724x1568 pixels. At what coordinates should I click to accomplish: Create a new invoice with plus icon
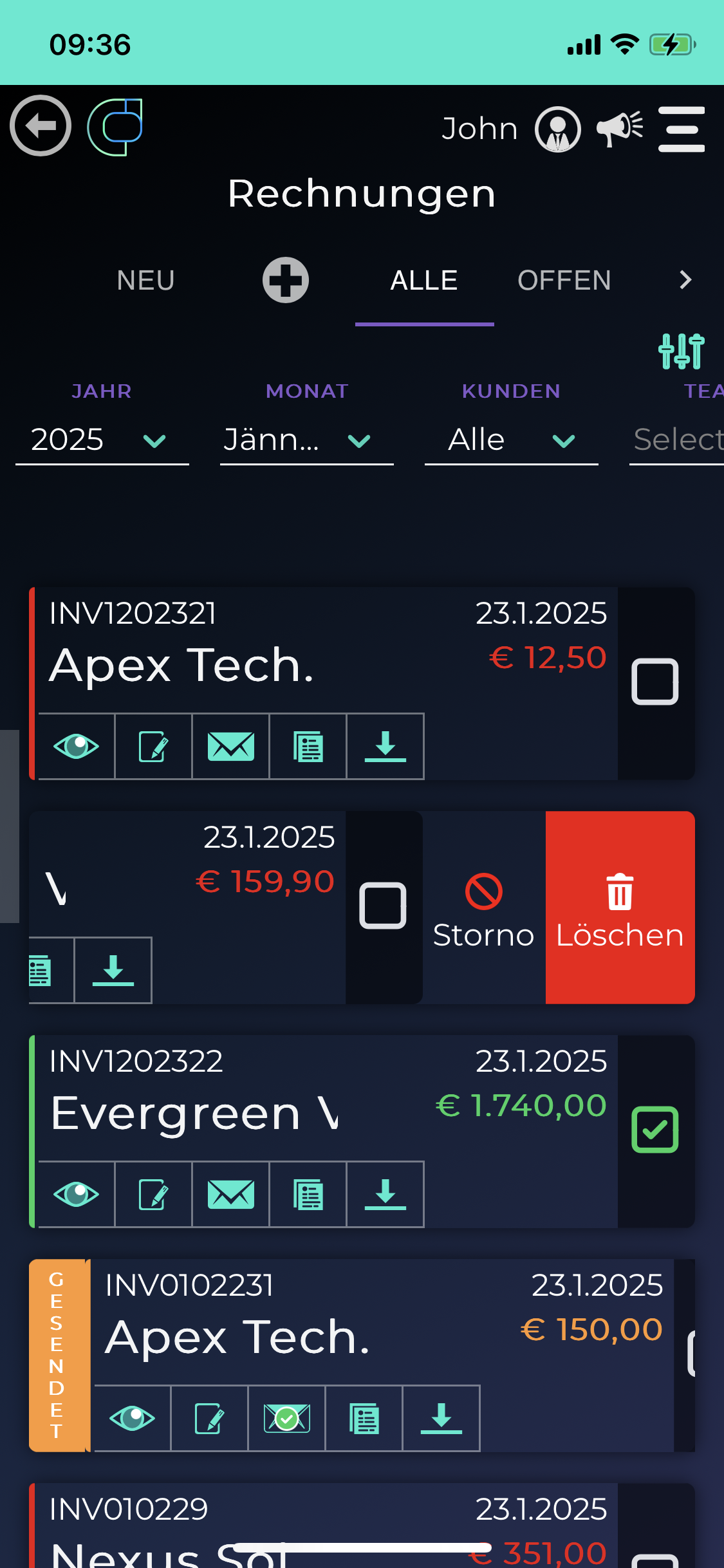285,280
